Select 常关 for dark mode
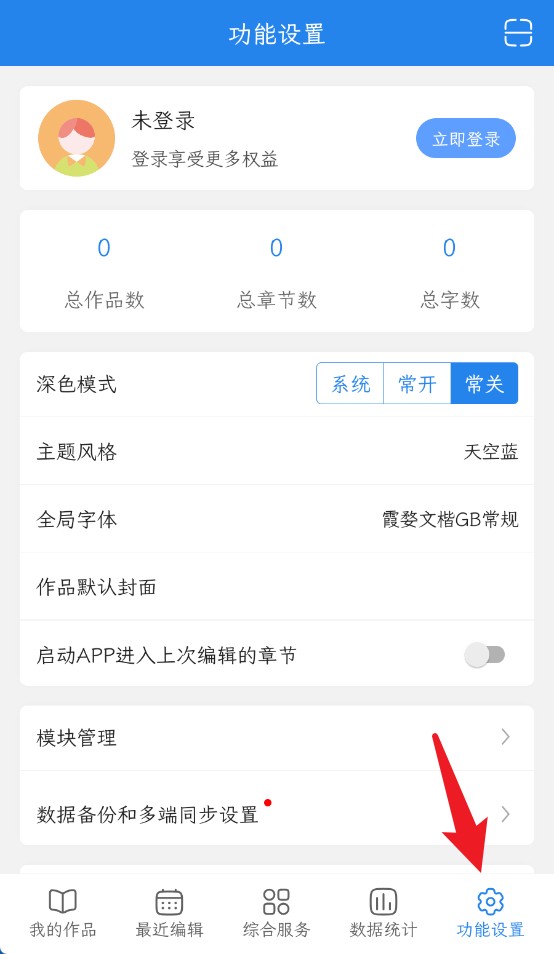 pyautogui.click(x=484, y=384)
